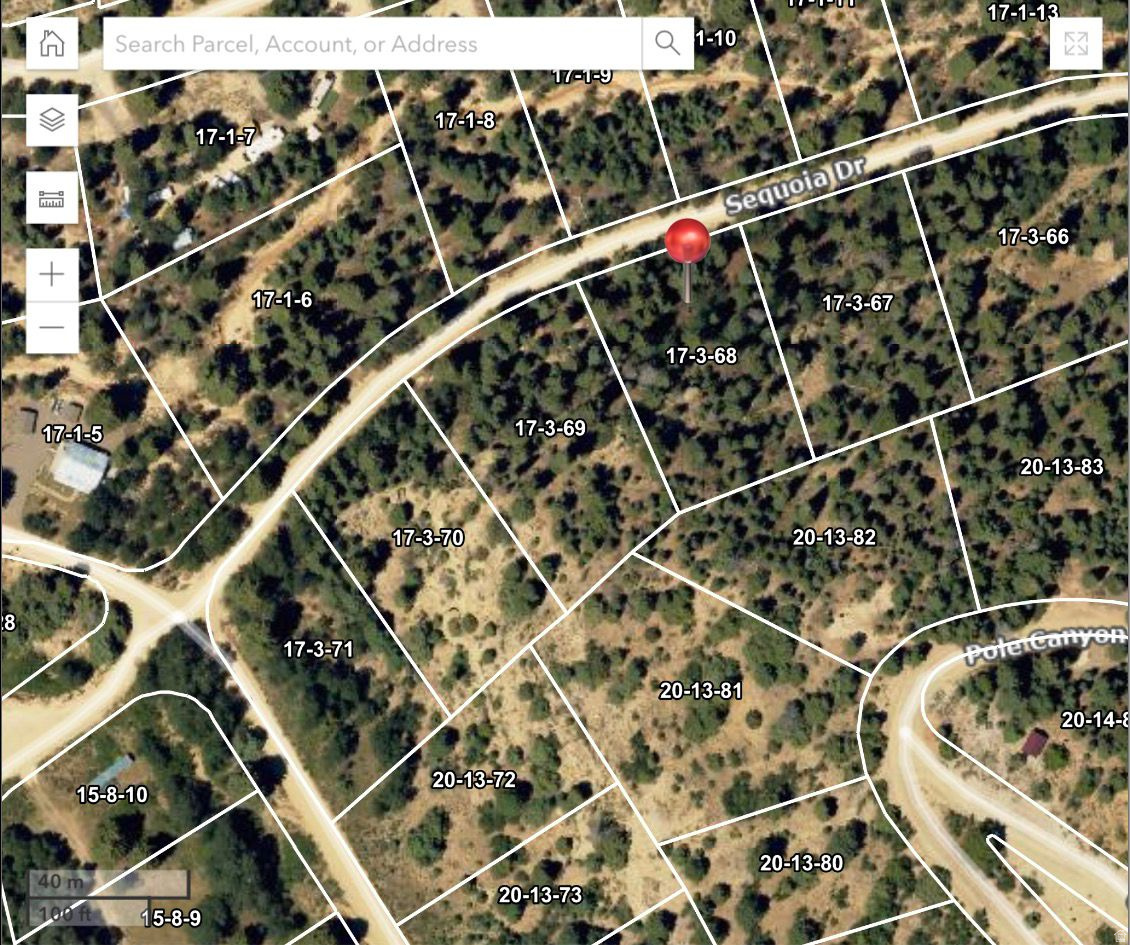Tap the magnifier search button
Screen dimensions: 1130x945
coord(667,44)
